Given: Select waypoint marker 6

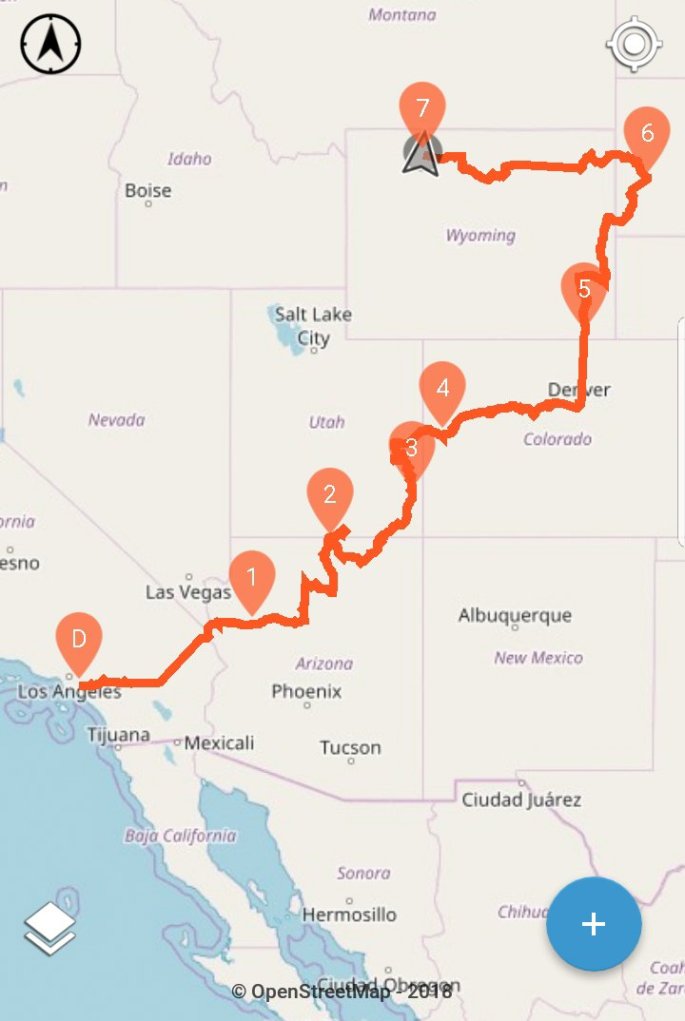Looking at the screenshot, I should [646, 133].
